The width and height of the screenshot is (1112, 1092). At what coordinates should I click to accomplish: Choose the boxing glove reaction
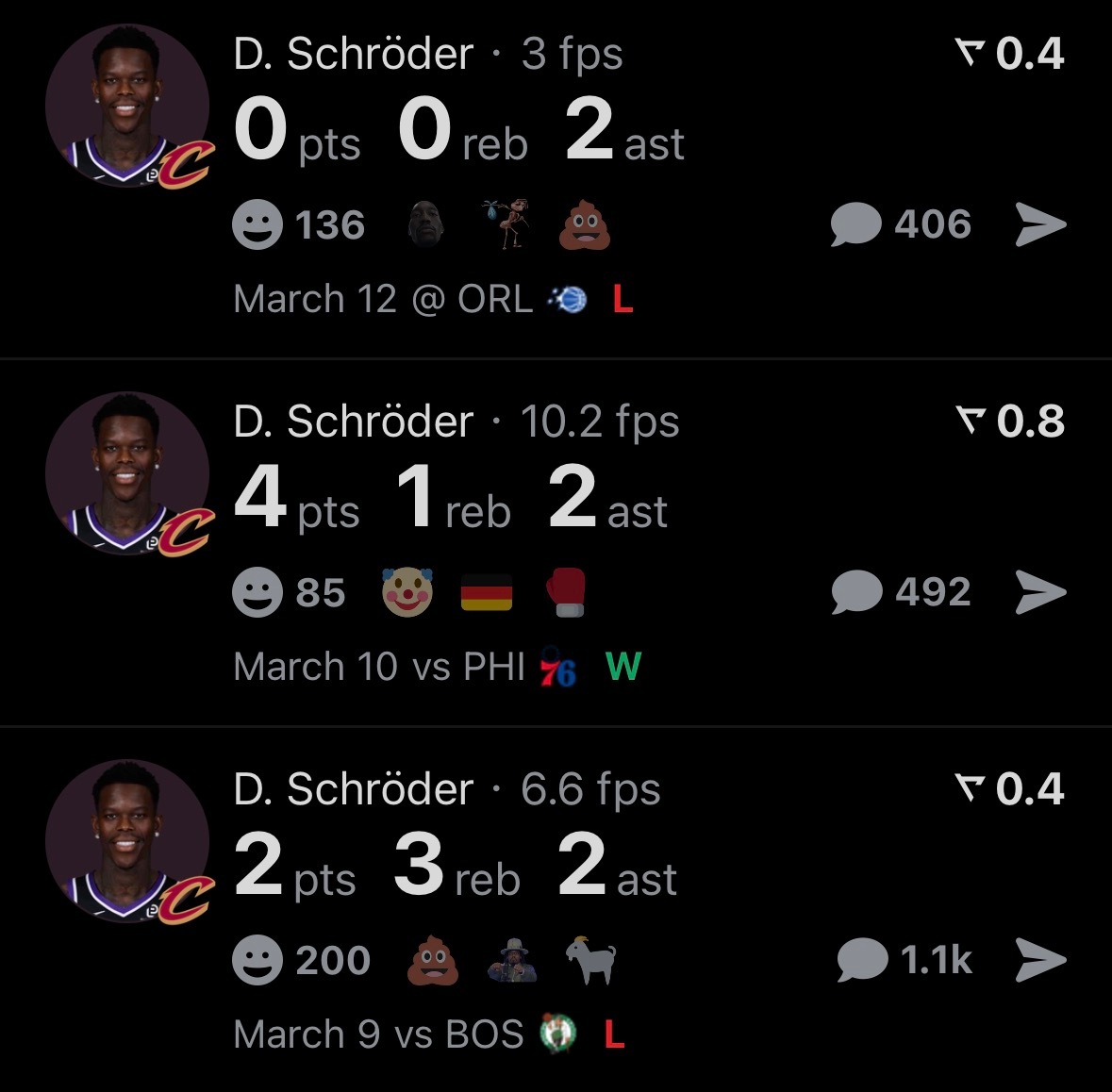[566, 593]
